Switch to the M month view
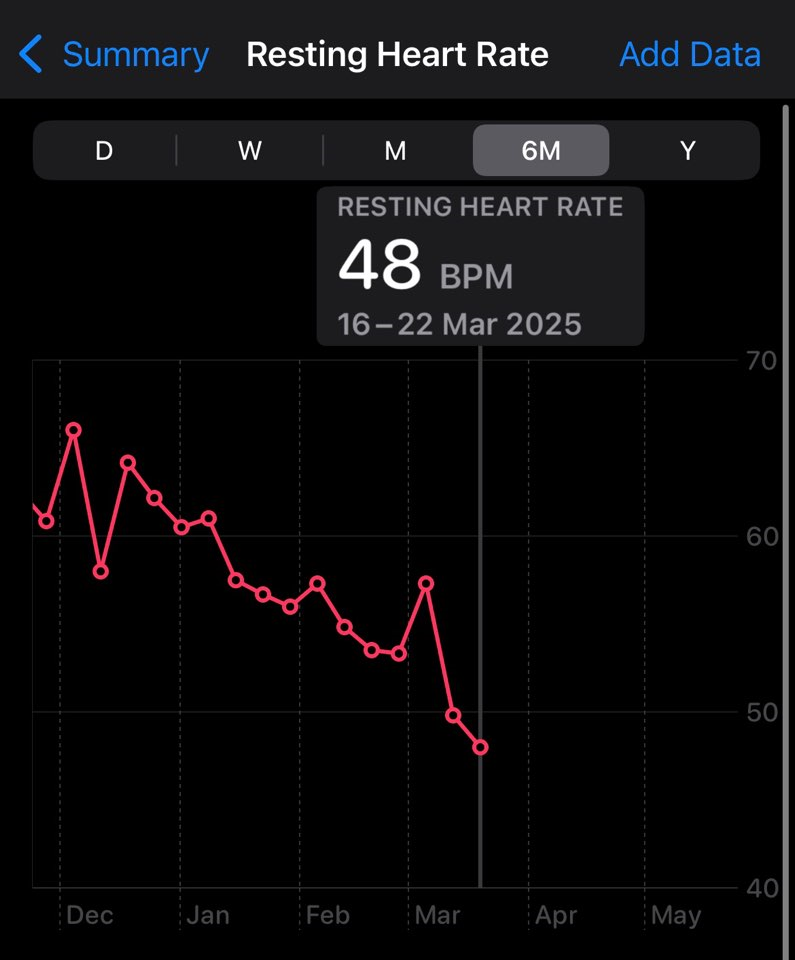Image resolution: width=795 pixels, height=960 pixels. [396, 150]
